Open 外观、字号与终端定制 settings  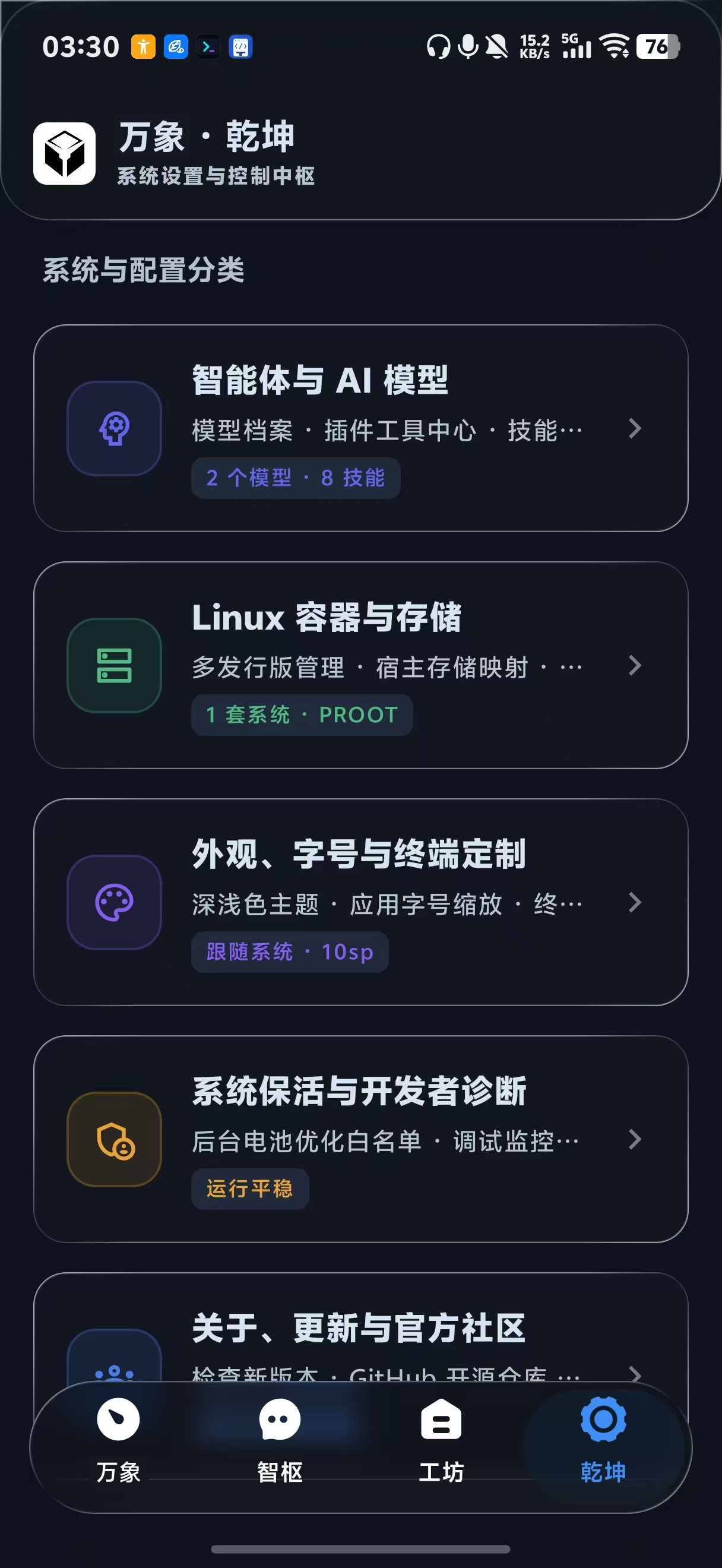[360, 902]
